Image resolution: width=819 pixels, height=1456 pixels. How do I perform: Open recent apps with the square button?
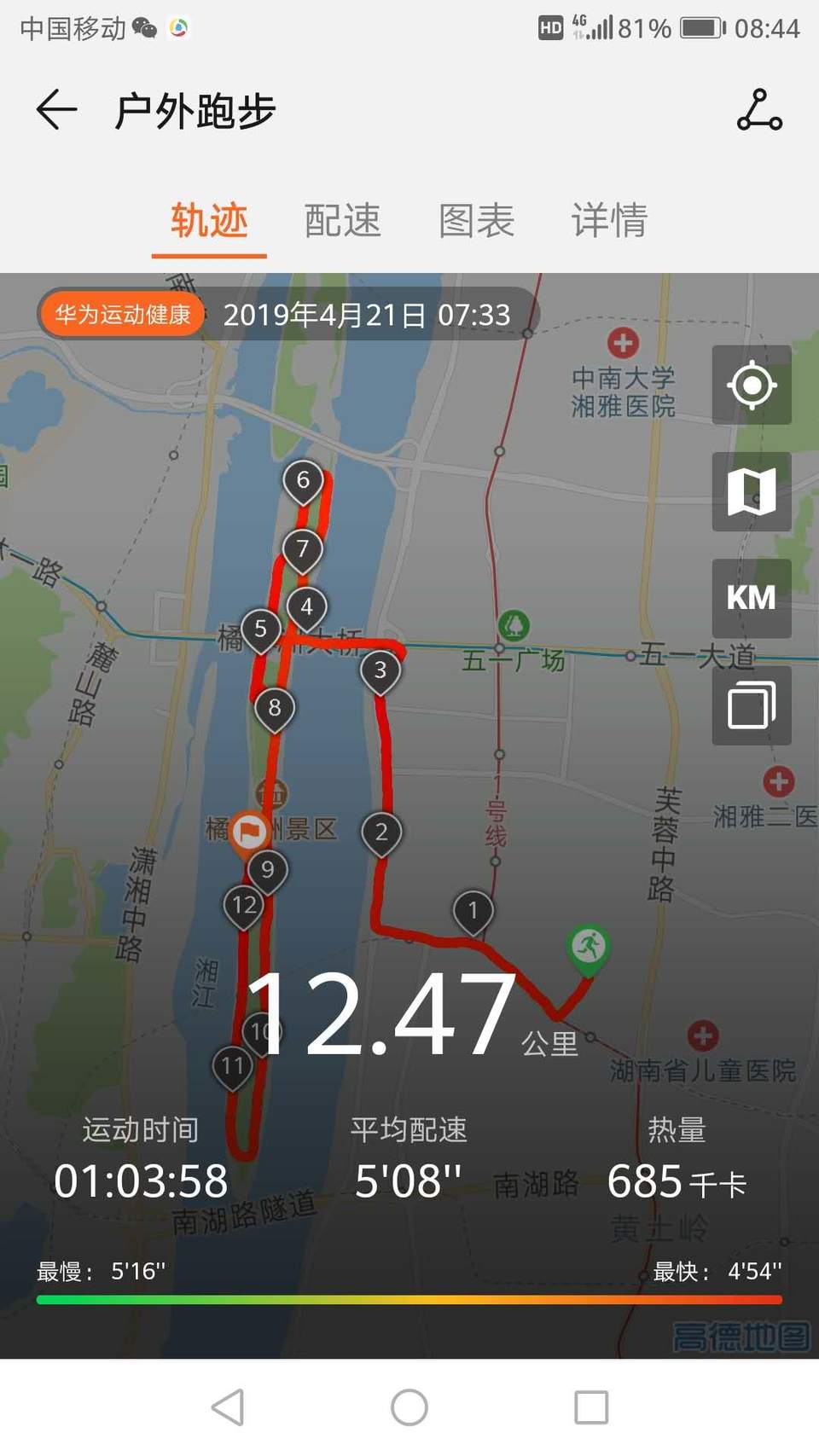[x=591, y=1407]
